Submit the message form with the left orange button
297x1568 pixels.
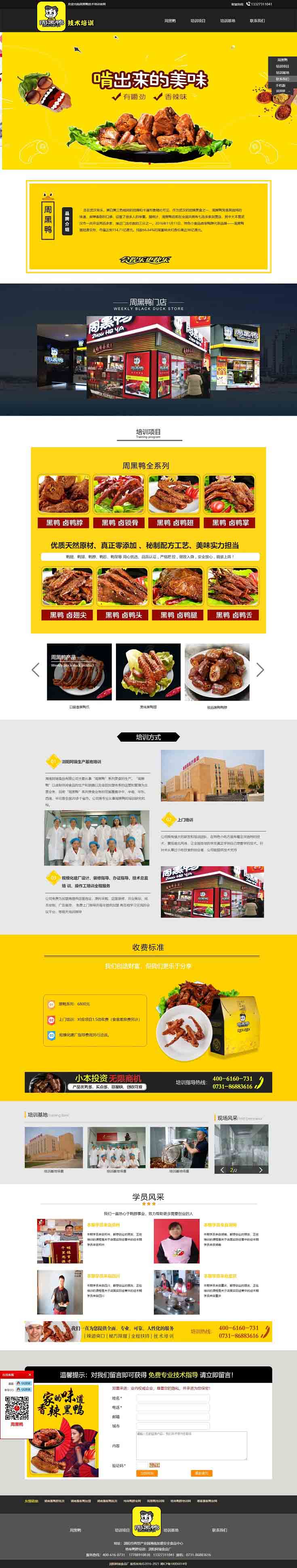pyautogui.click(x=147, y=1473)
